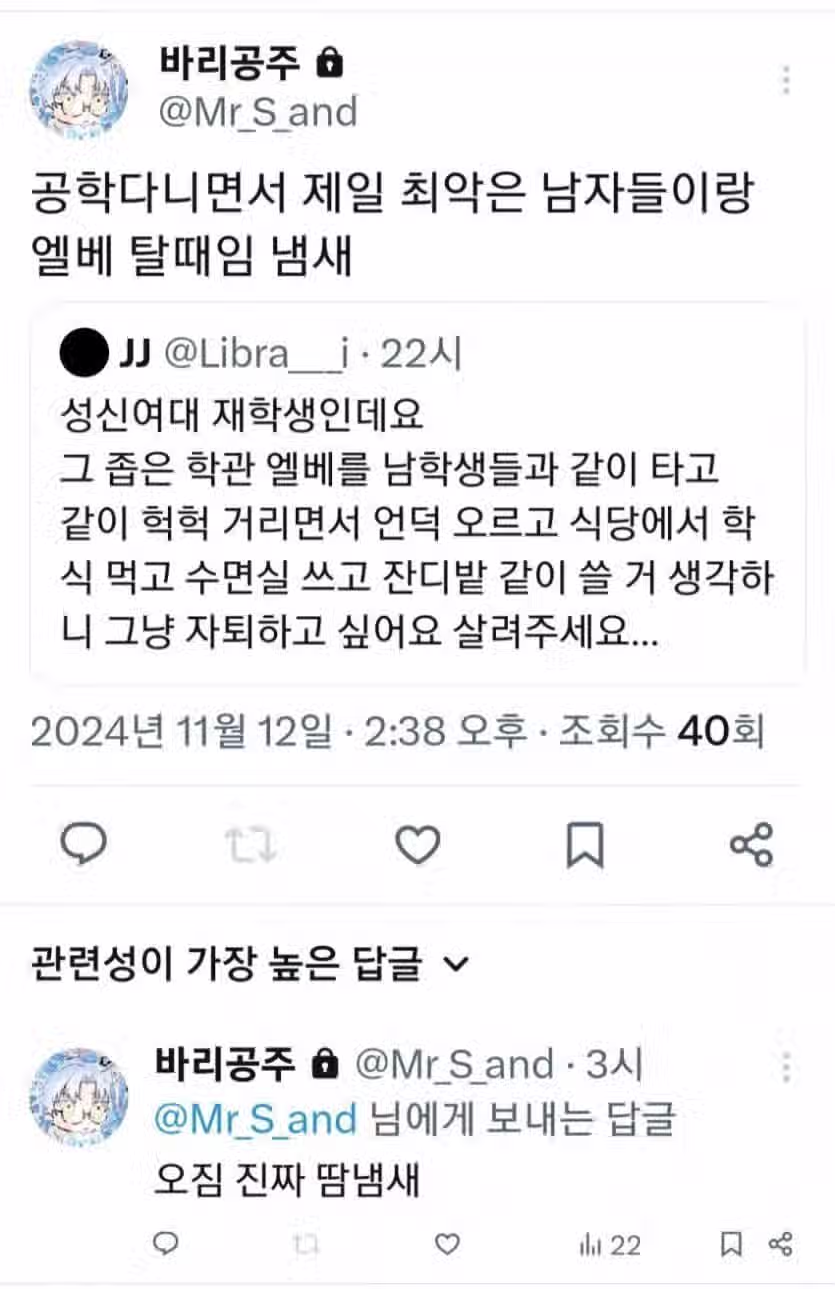Bookmark the 오짐 진짜 땀냄새 reply

coord(731,1244)
